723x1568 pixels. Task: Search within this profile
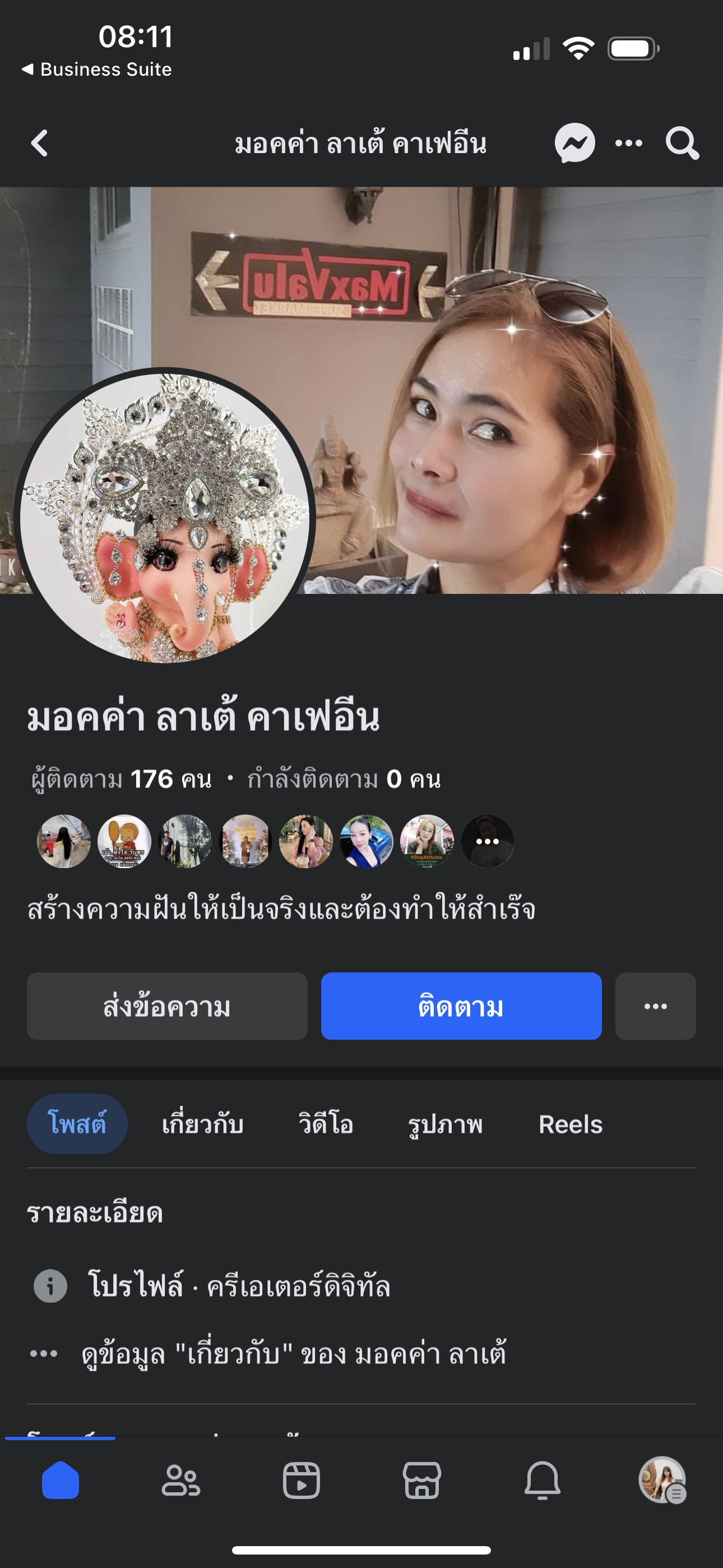[682, 144]
